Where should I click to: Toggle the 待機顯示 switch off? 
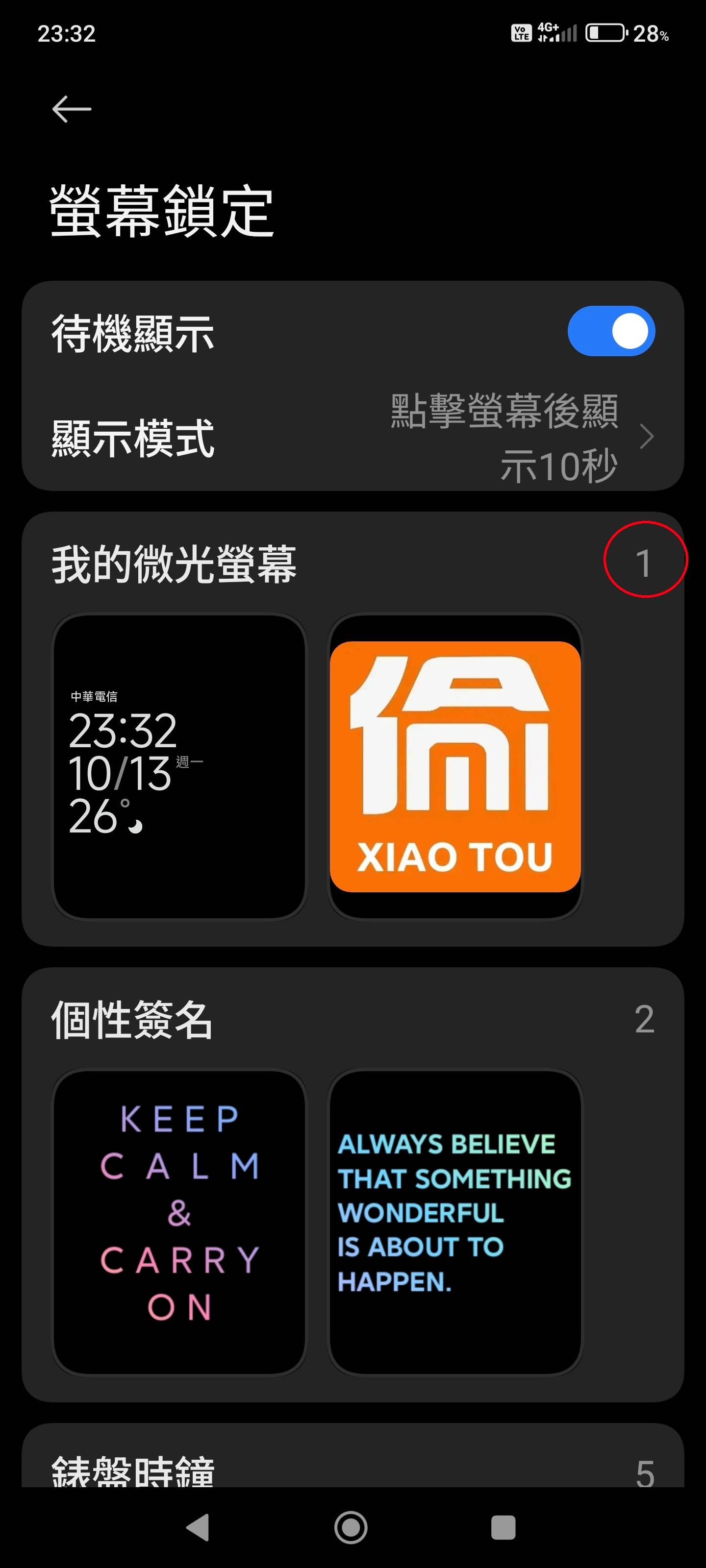[610, 332]
